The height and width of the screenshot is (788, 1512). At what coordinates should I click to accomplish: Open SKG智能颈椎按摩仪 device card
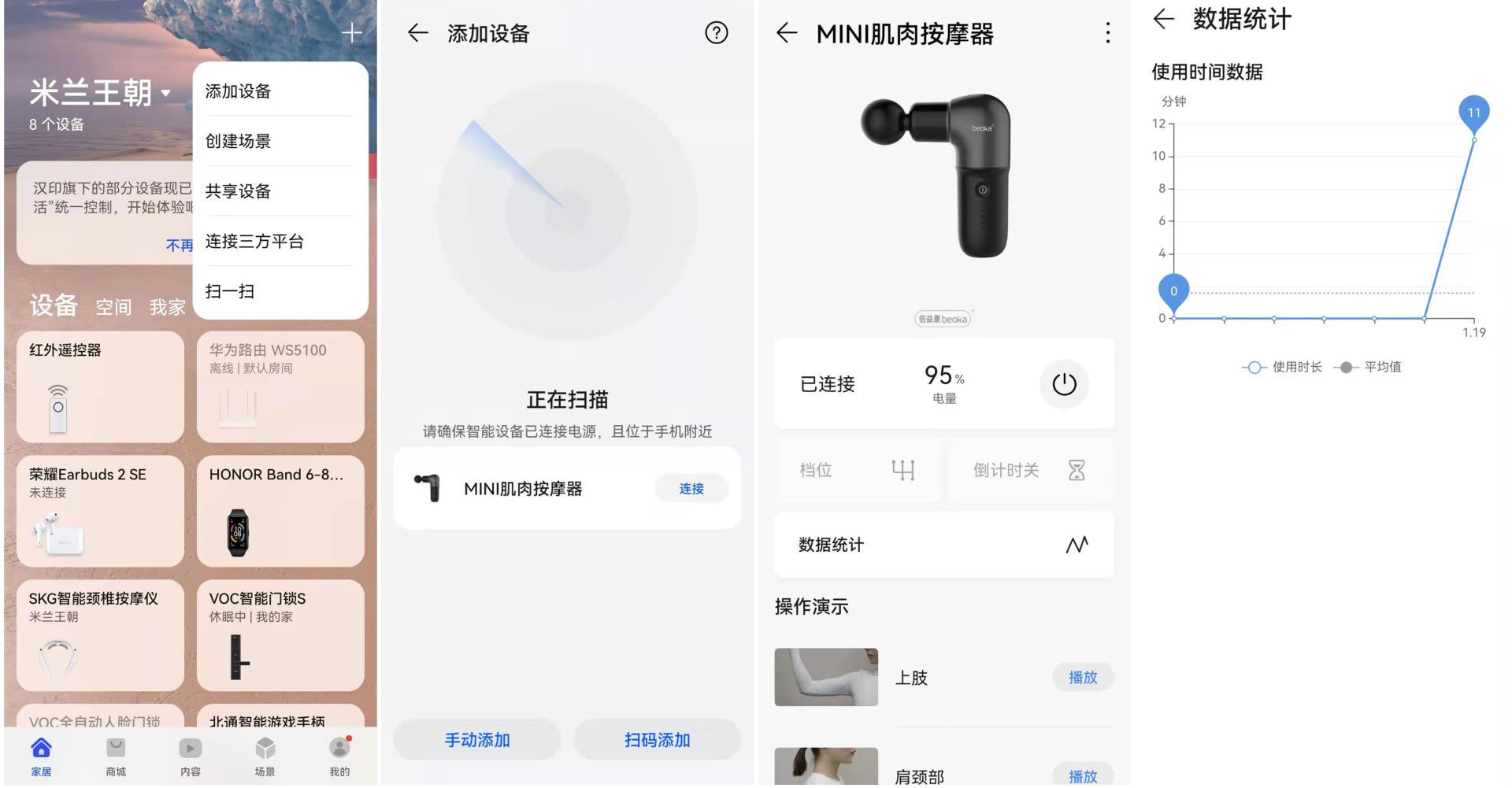100,635
